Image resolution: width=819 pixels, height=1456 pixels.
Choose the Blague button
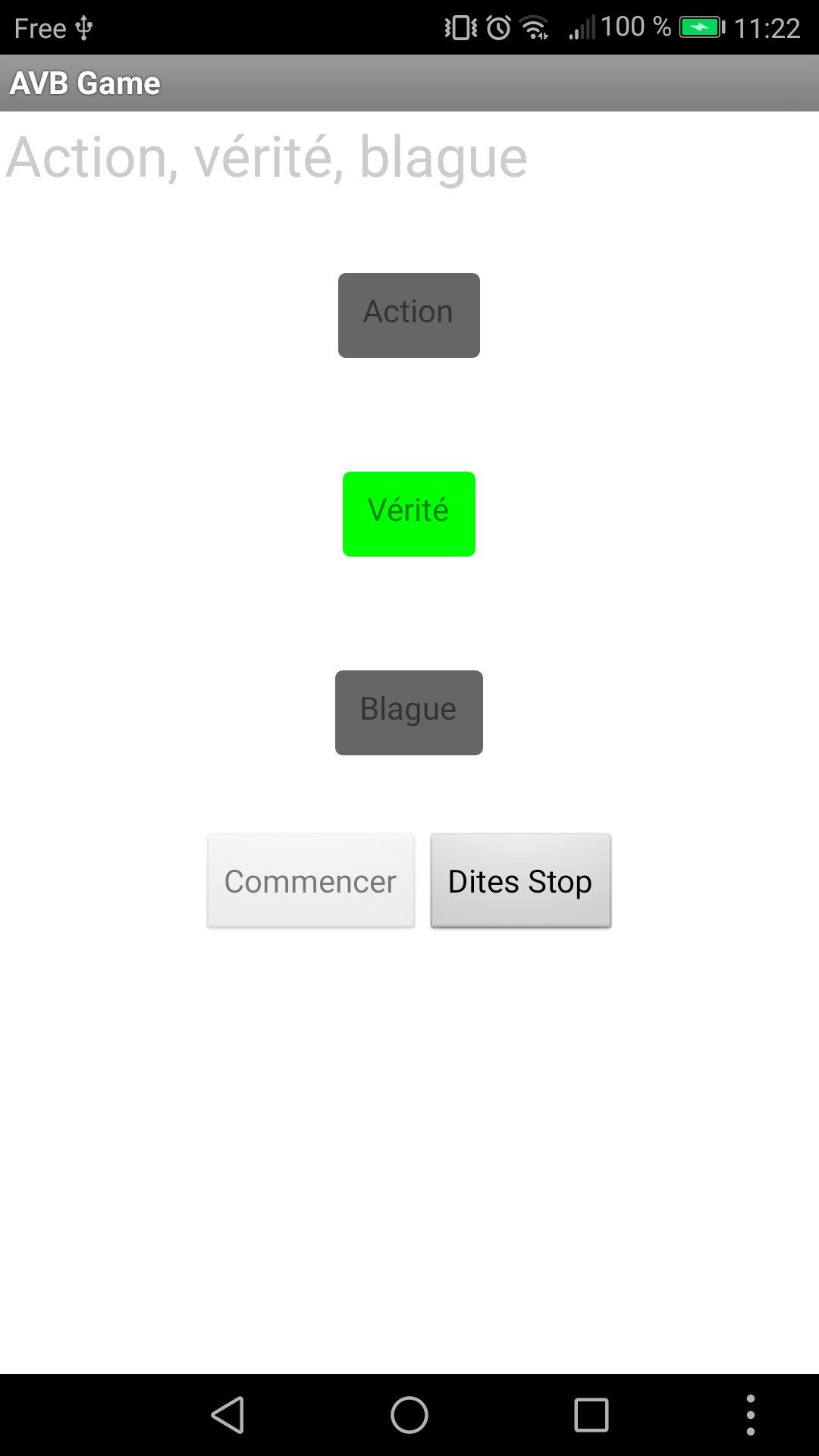[x=409, y=713]
